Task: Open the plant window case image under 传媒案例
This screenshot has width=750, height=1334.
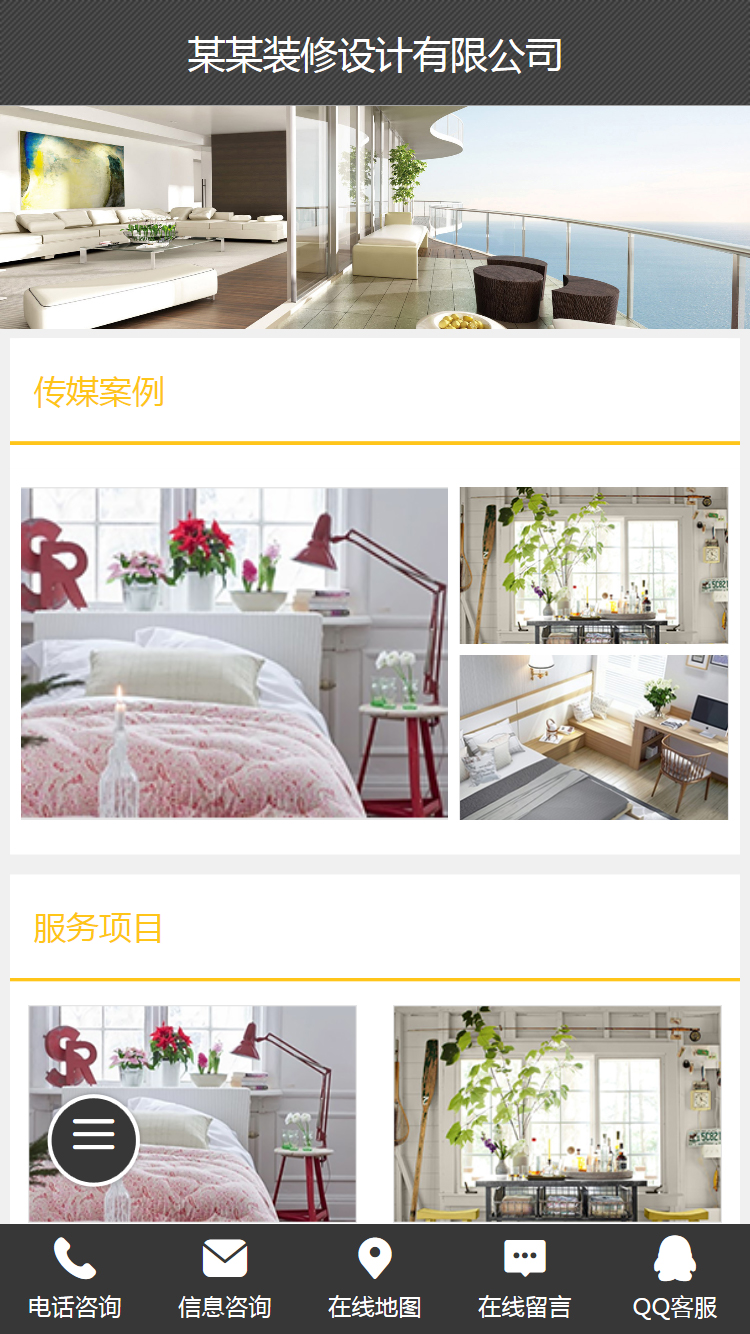Action: [594, 566]
